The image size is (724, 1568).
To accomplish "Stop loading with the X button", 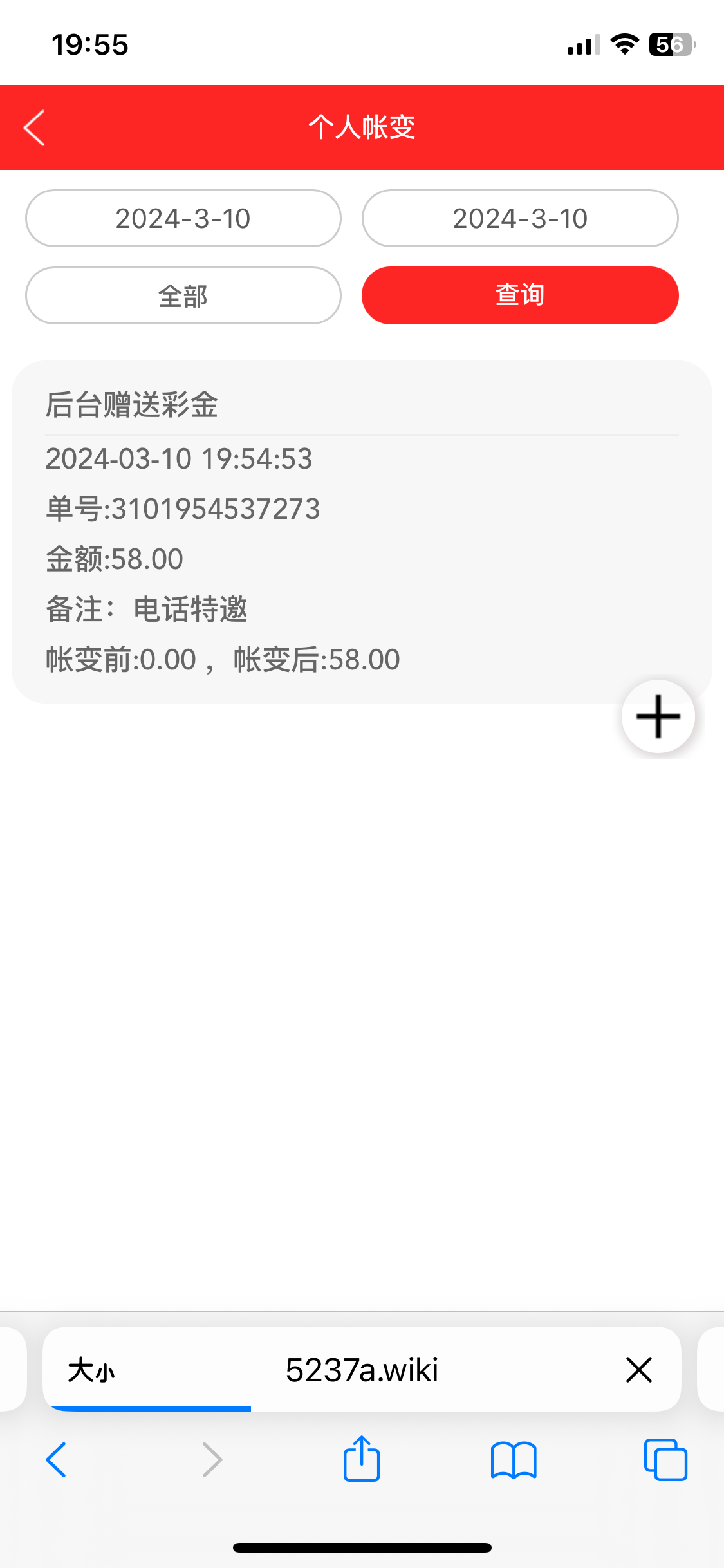I will coord(638,1370).
